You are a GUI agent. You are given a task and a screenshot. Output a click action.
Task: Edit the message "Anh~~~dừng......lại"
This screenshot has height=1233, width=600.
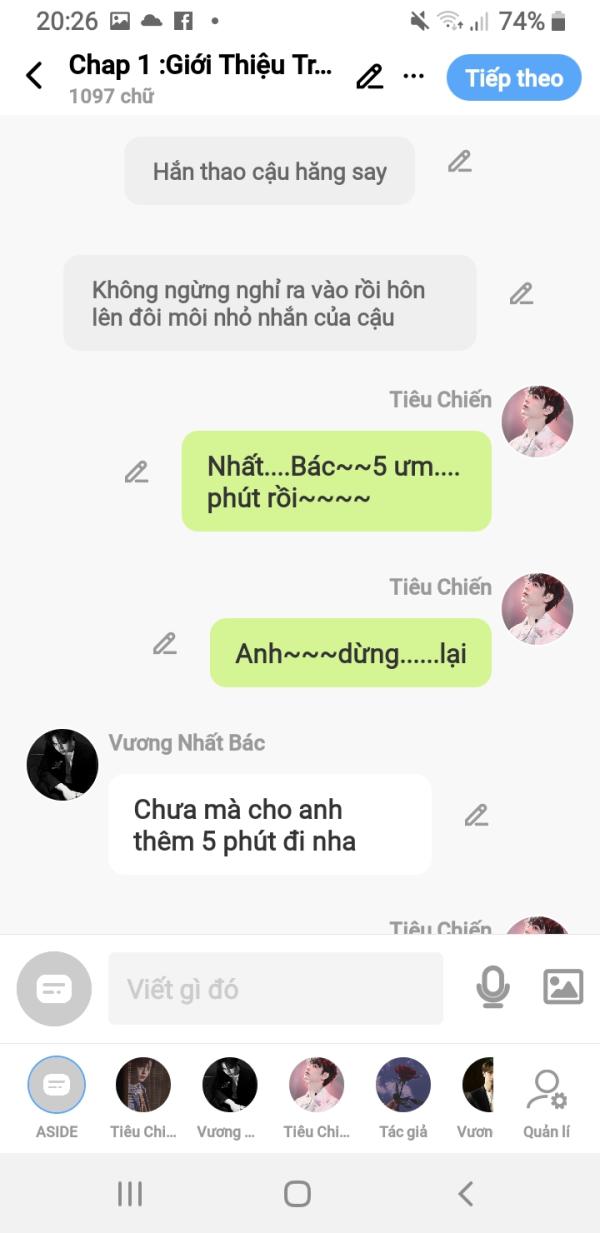tap(165, 644)
